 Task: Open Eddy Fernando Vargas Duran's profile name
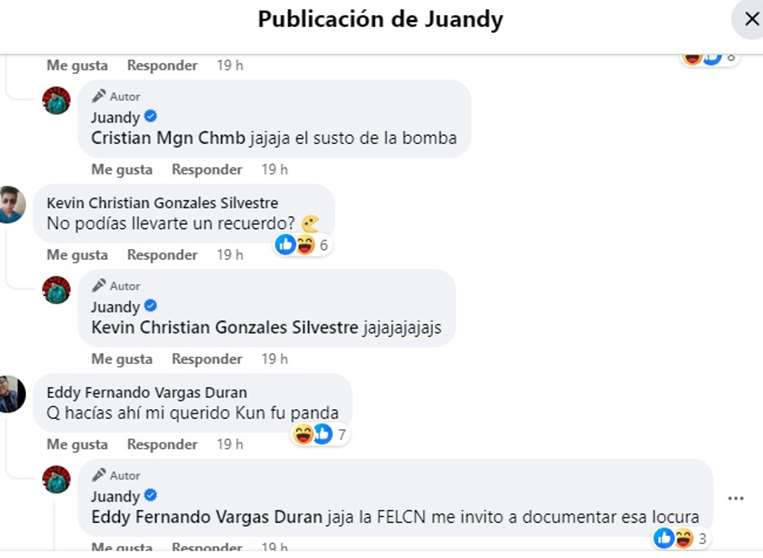(147, 392)
